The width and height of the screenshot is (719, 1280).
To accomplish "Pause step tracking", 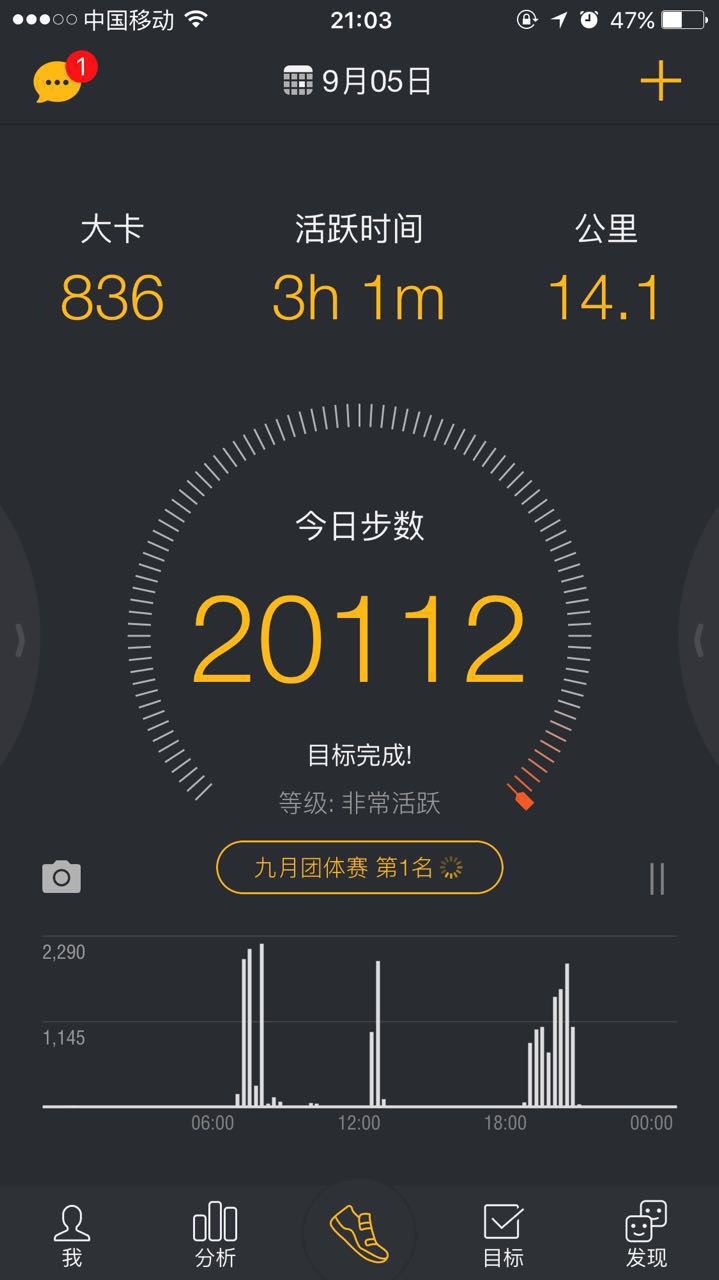I will pos(657,877).
